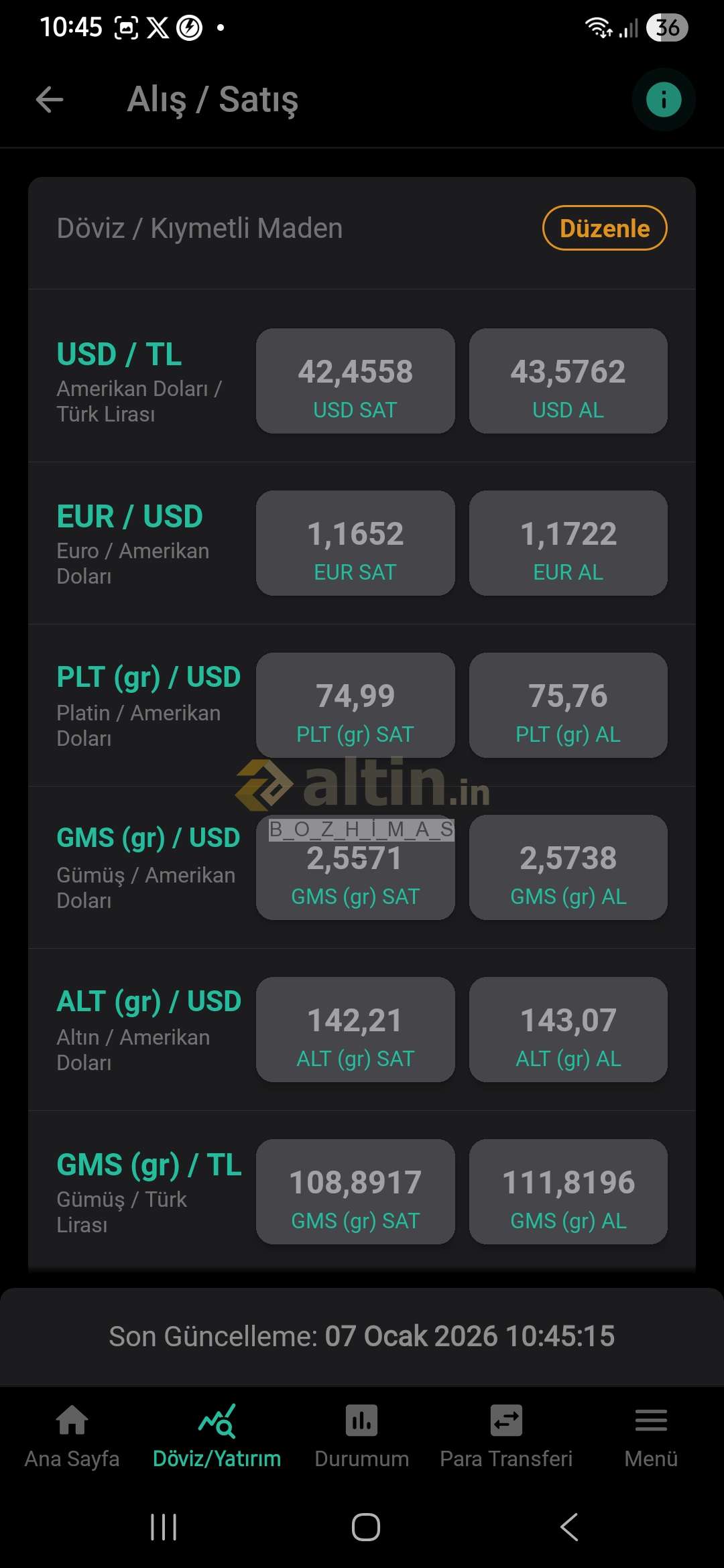Buy gold via ALT (gr) AL
This screenshot has height=1568, width=724.
(x=568, y=1029)
